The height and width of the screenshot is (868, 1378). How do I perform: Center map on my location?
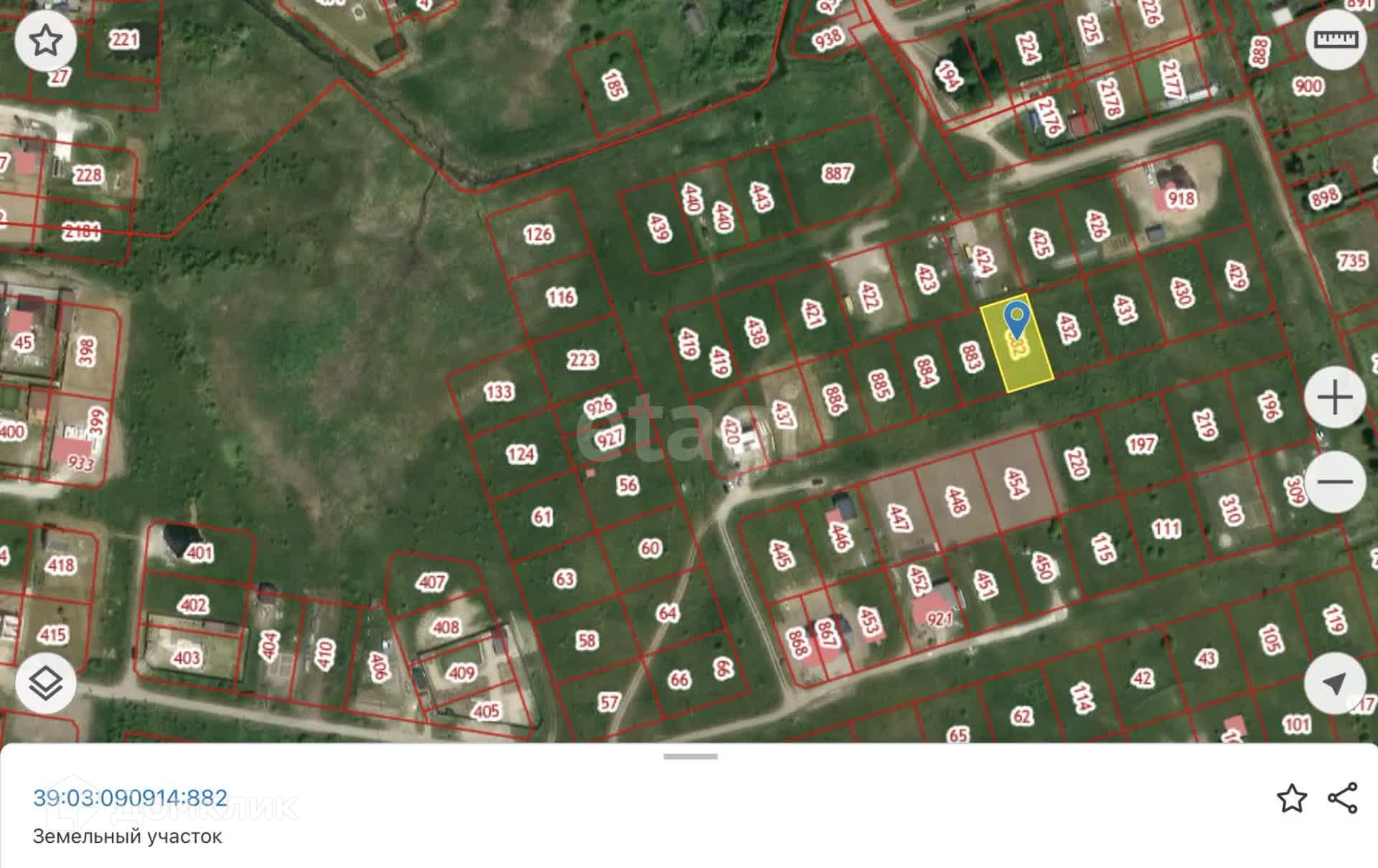tap(1335, 683)
